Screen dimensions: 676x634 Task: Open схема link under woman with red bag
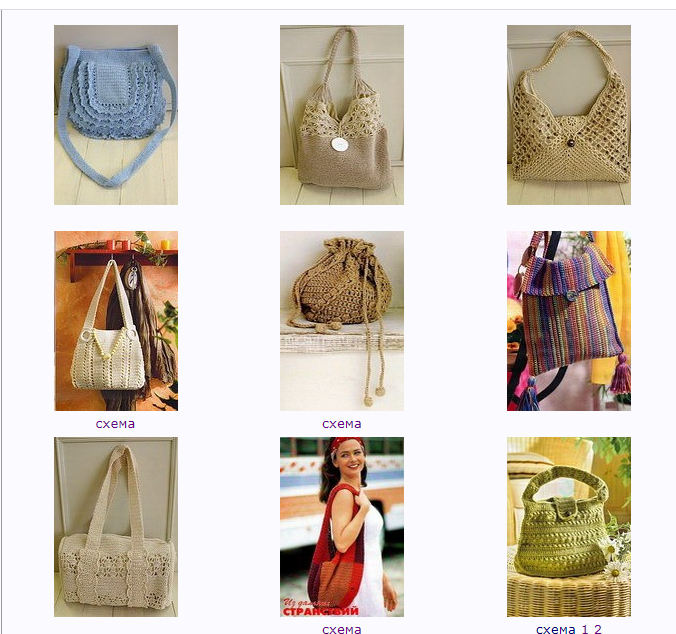click(342, 629)
